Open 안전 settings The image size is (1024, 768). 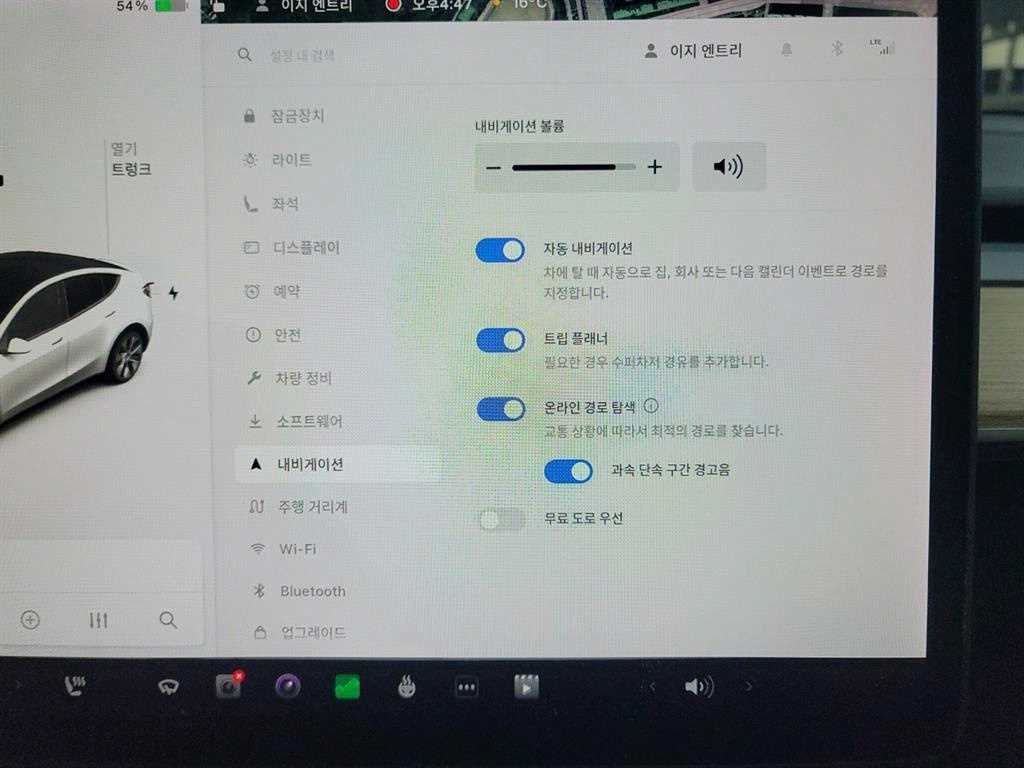(x=287, y=336)
